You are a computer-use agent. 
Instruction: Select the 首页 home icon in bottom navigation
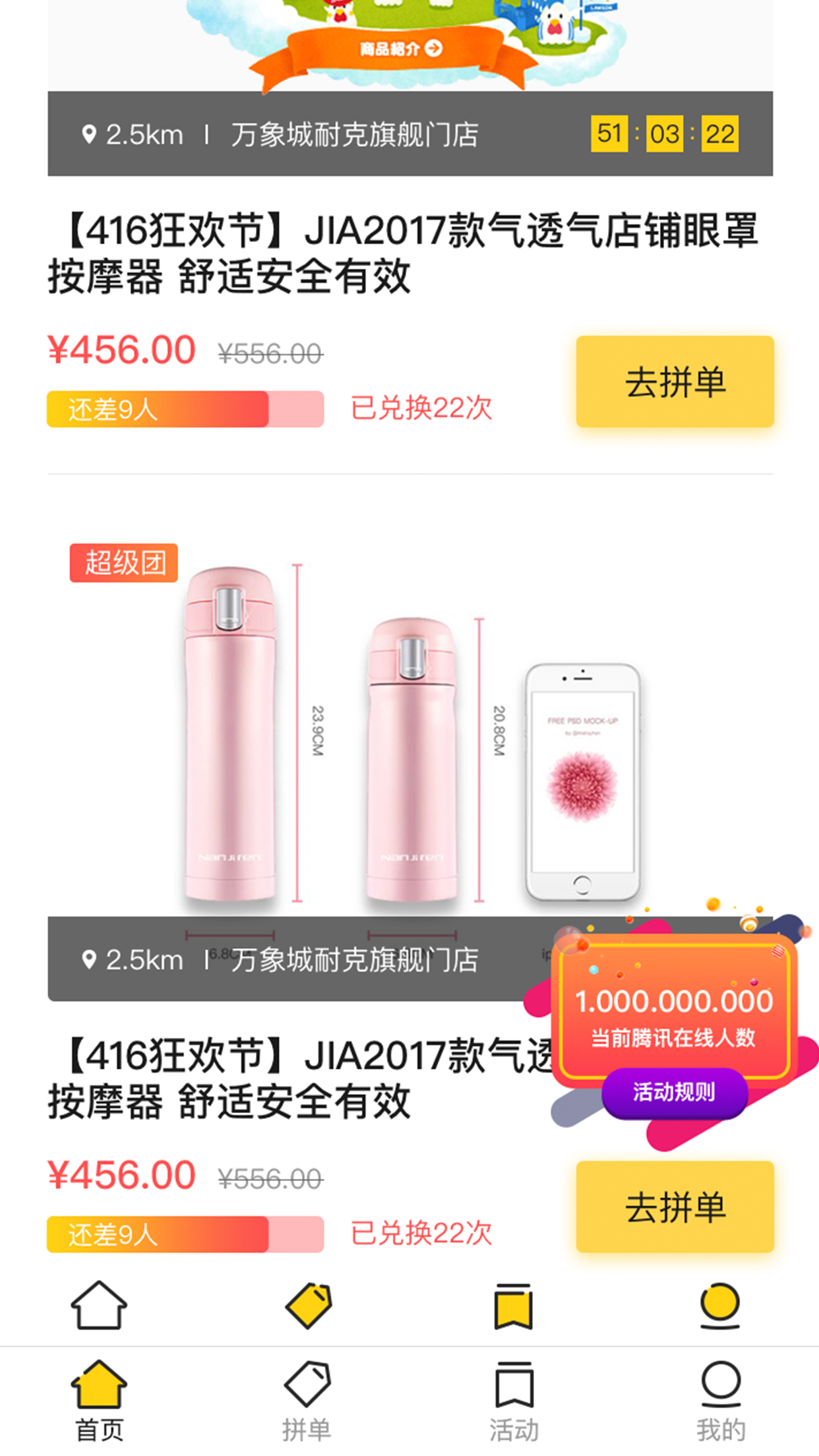pos(98,1389)
